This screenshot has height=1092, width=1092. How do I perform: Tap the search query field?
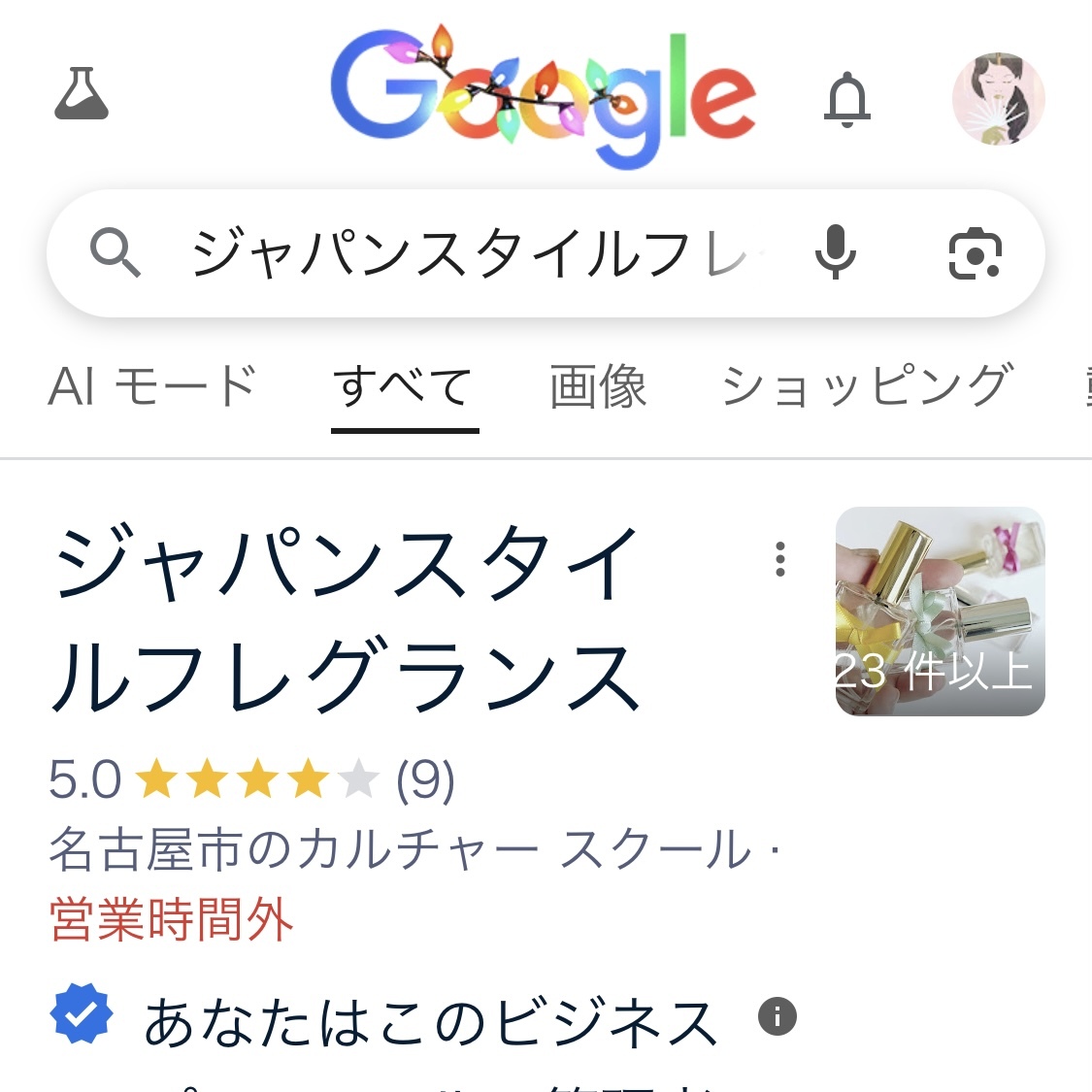[x=466, y=252]
